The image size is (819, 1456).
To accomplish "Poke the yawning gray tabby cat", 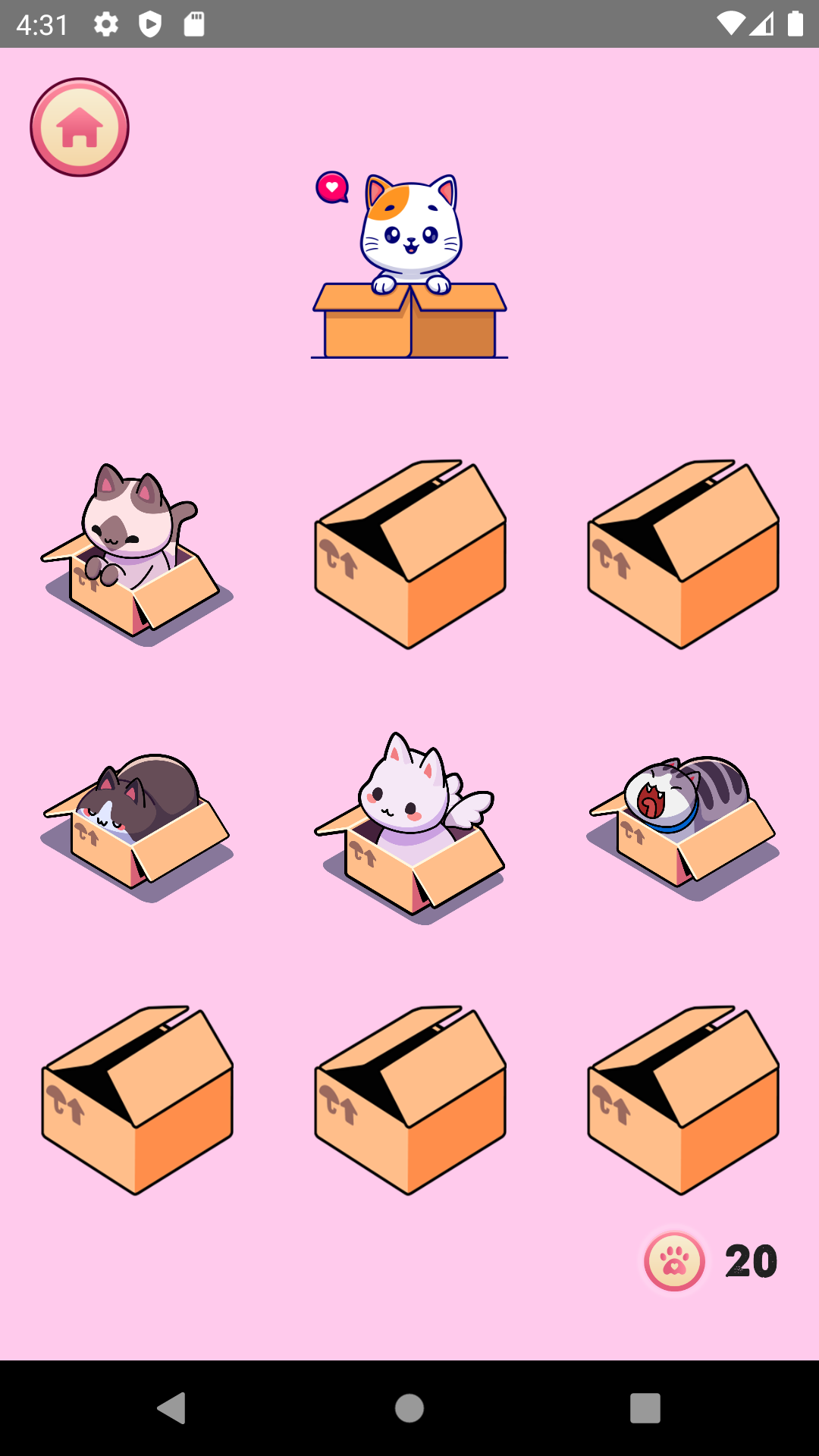I will click(679, 800).
